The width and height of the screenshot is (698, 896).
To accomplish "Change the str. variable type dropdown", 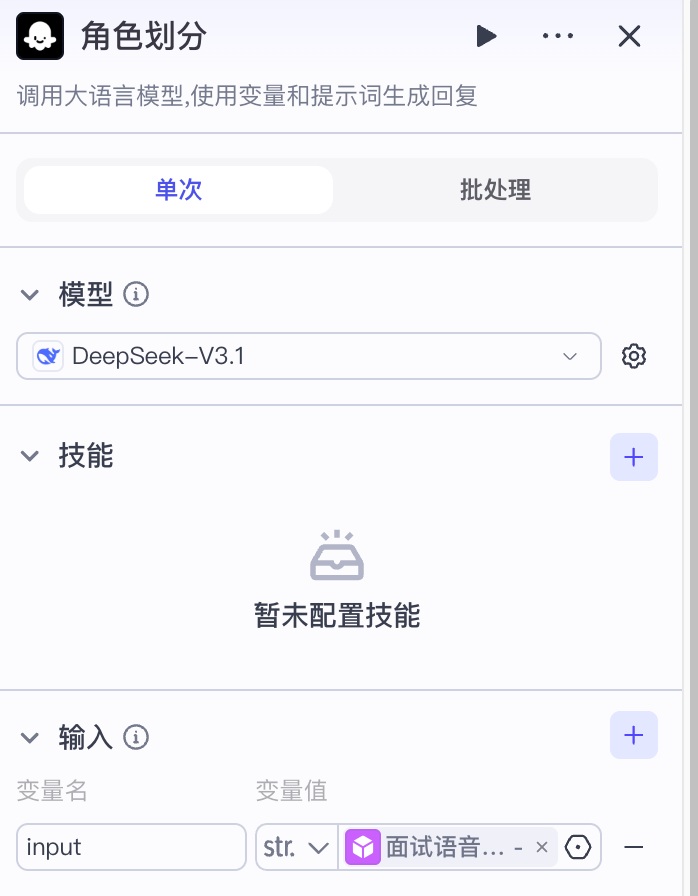I will click(296, 847).
